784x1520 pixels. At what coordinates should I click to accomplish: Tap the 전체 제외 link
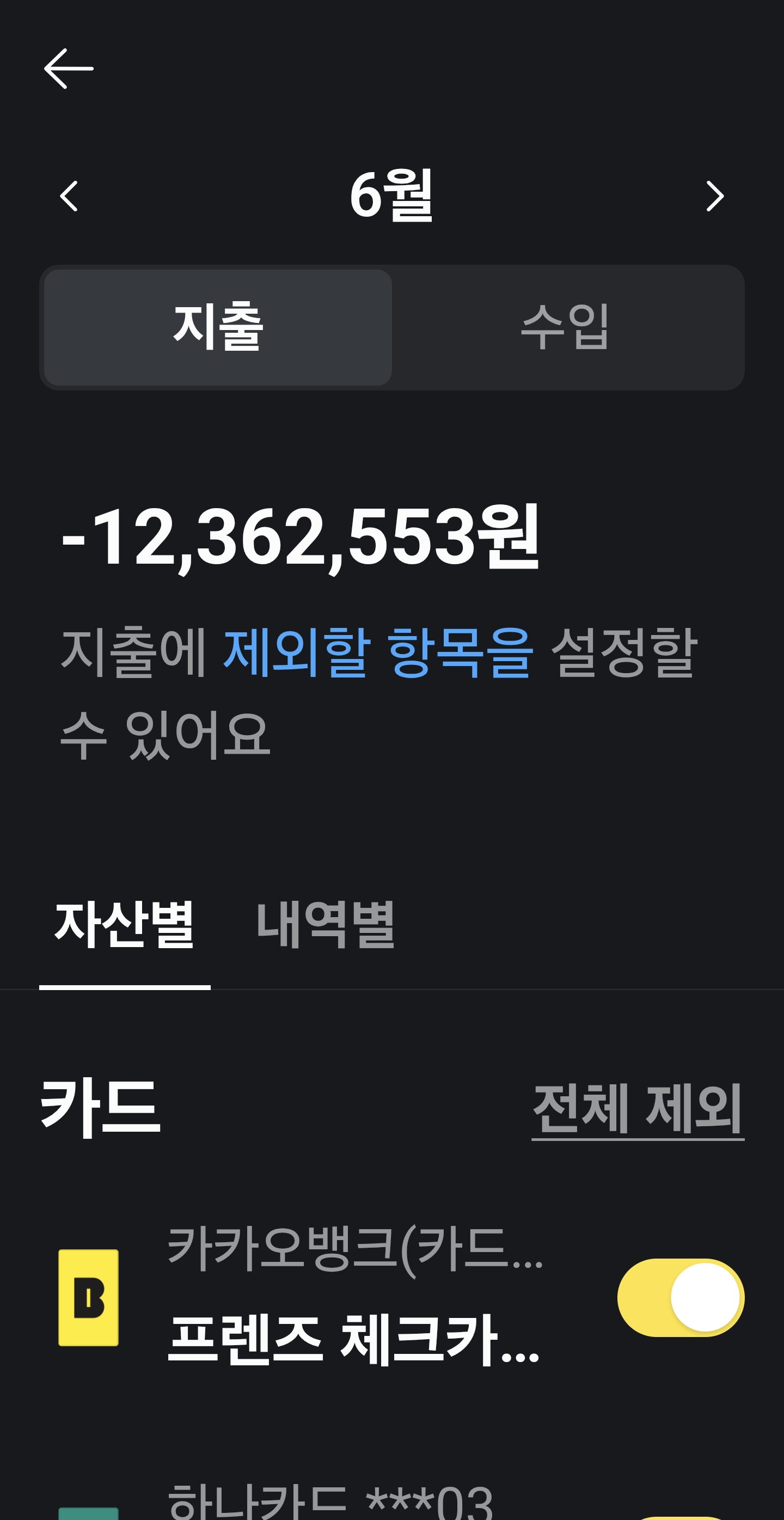(x=637, y=1108)
